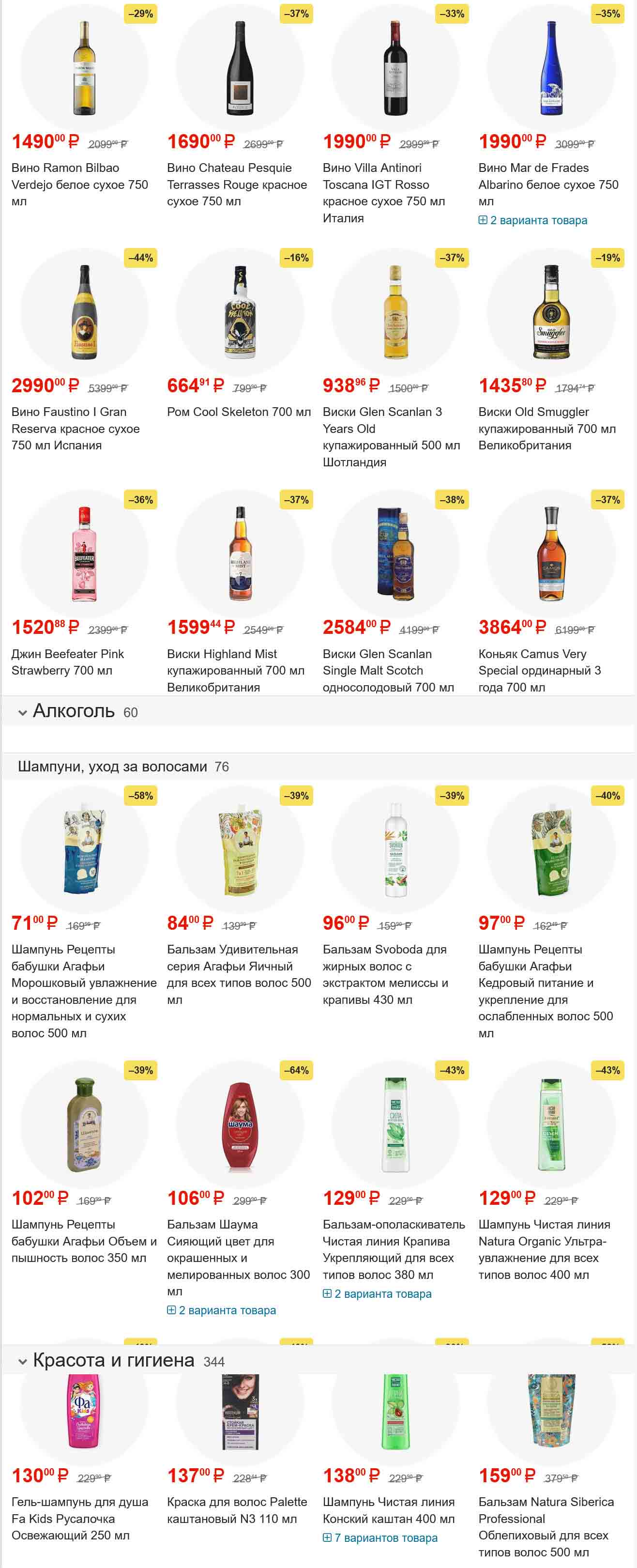
Task: View Виски Old Smuggler product details
Action: pos(546,428)
